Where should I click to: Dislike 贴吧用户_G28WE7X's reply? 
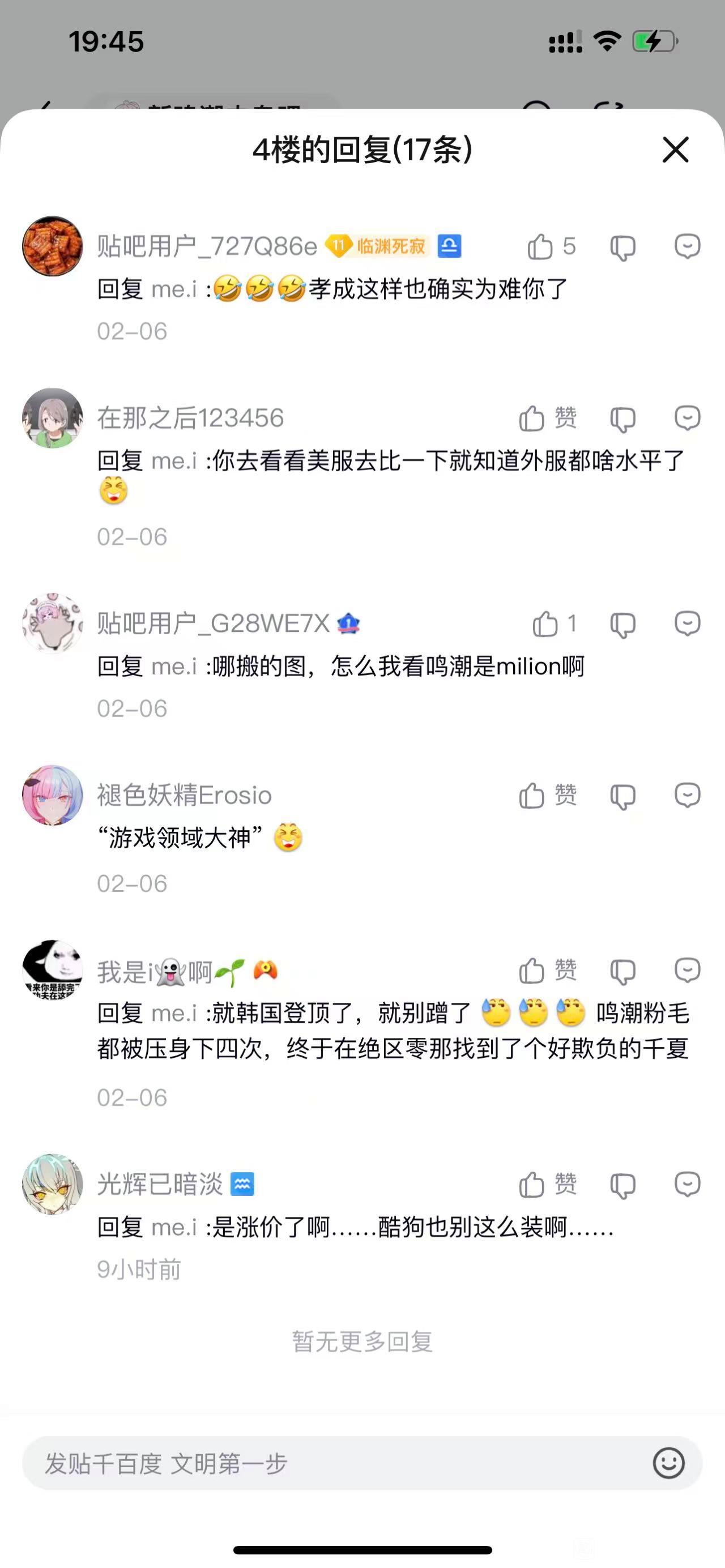(622, 625)
